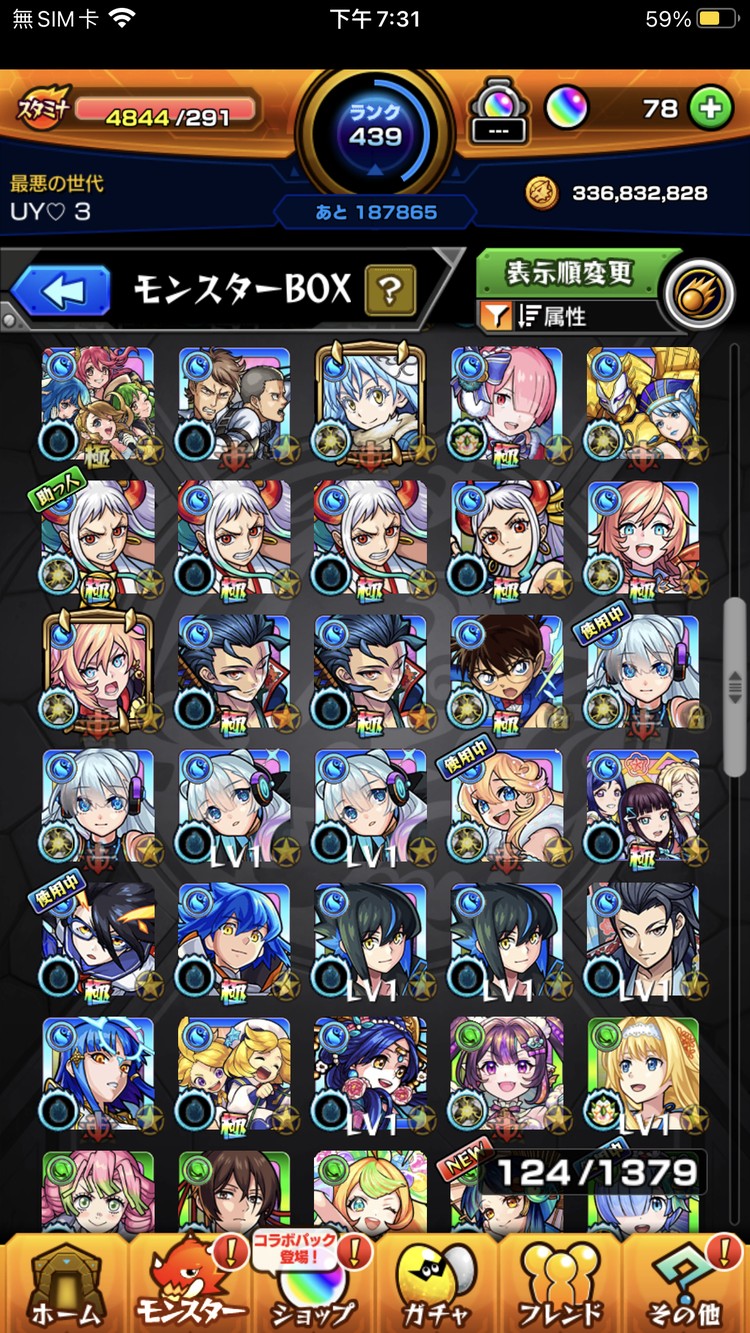
Task: Open the フレンド tab
Action: (561, 1285)
